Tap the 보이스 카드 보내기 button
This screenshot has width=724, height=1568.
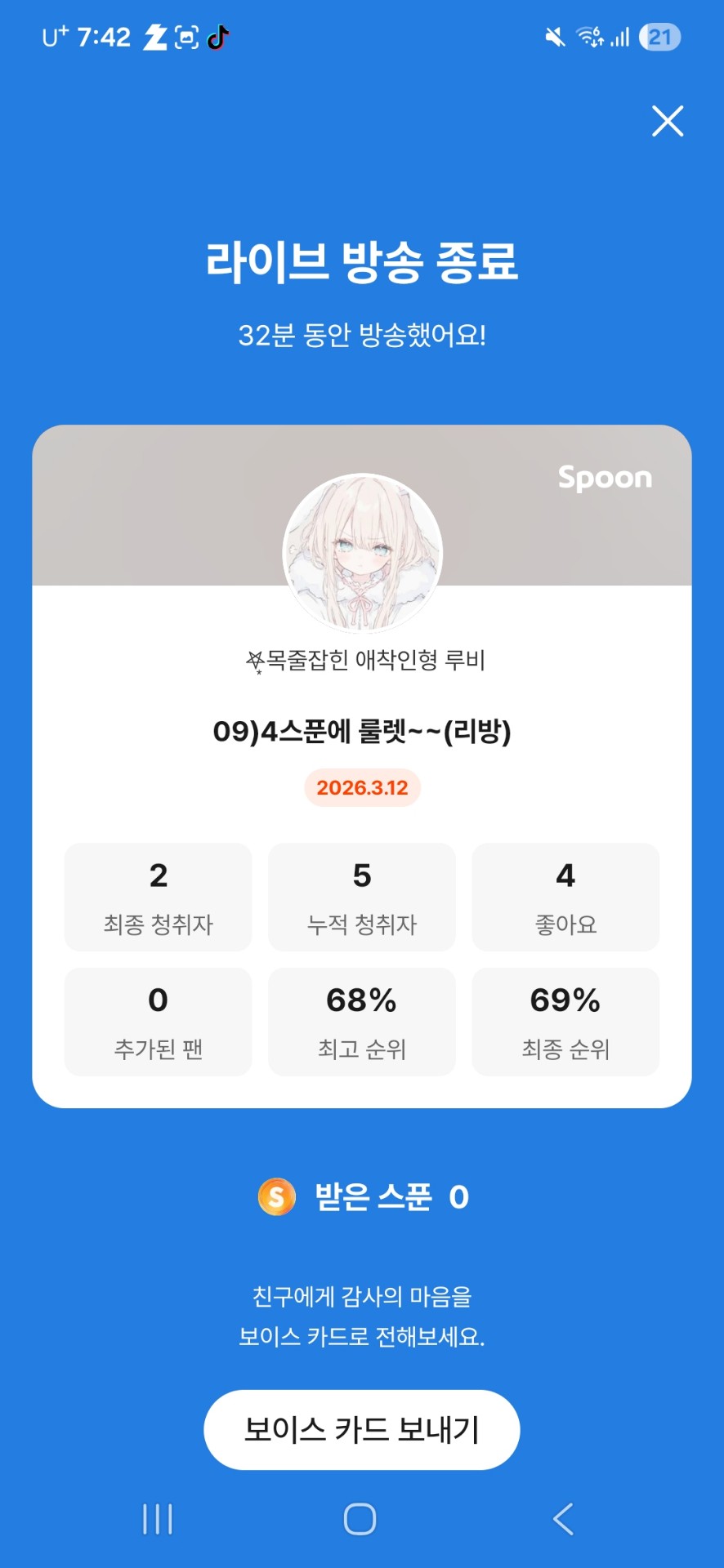tap(361, 1429)
